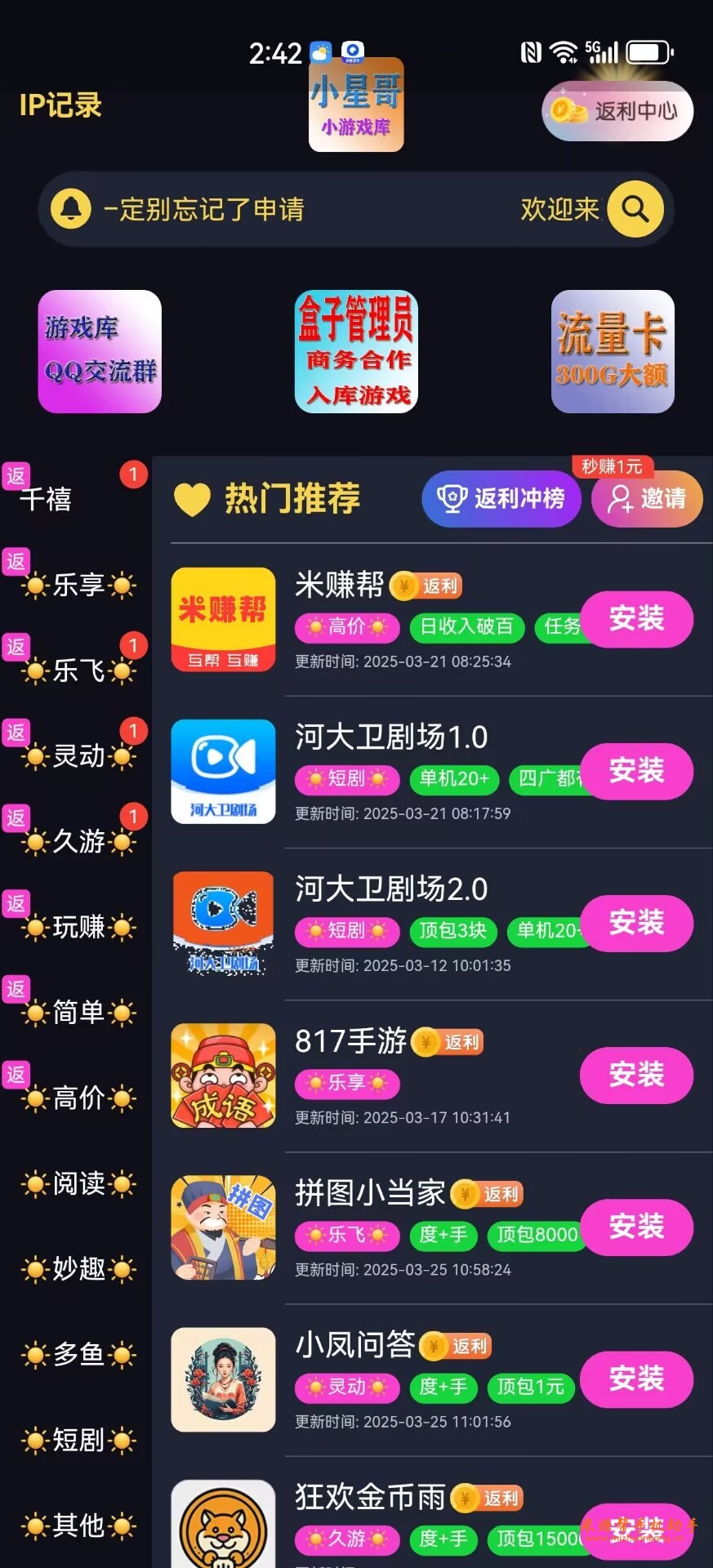Image resolution: width=713 pixels, height=1568 pixels.
Task: Install 小凤问答
Action: click(x=636, y=1379)
